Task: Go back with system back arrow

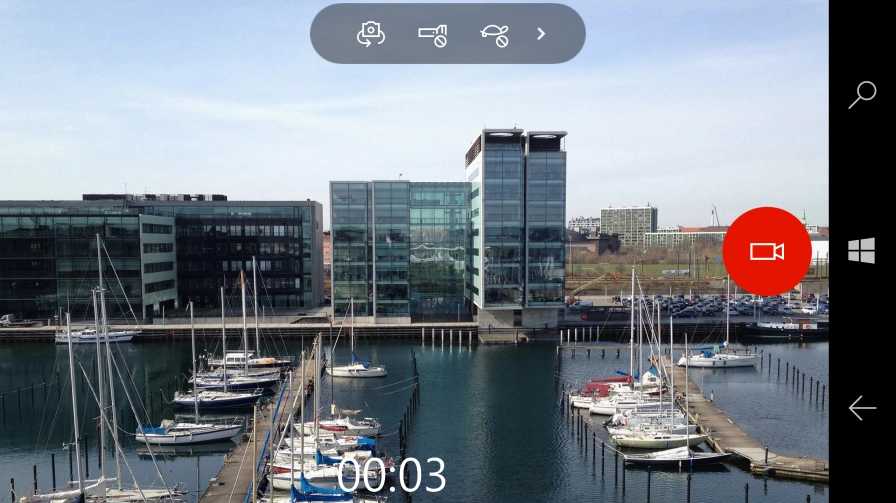Action: point(862,408)
